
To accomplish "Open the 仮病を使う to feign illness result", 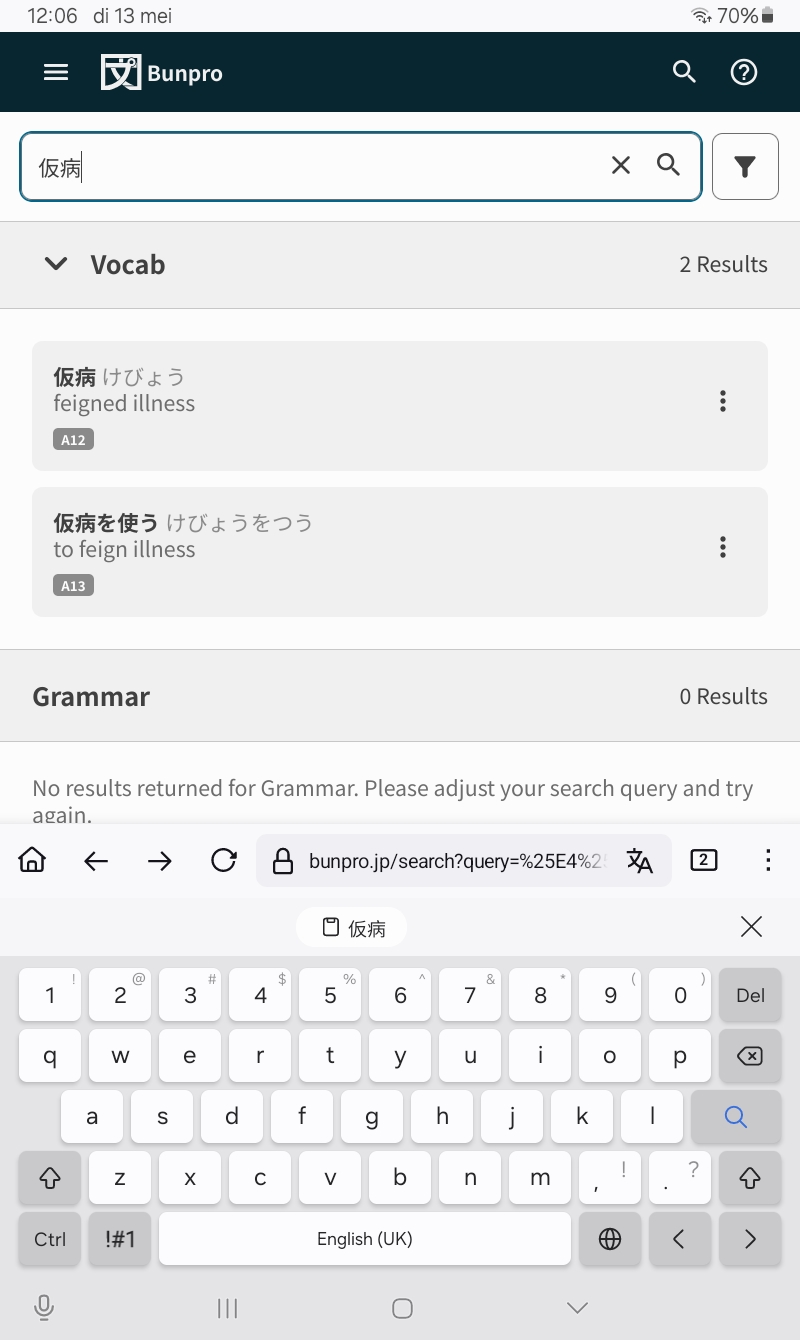I will (x=400, y=552).
